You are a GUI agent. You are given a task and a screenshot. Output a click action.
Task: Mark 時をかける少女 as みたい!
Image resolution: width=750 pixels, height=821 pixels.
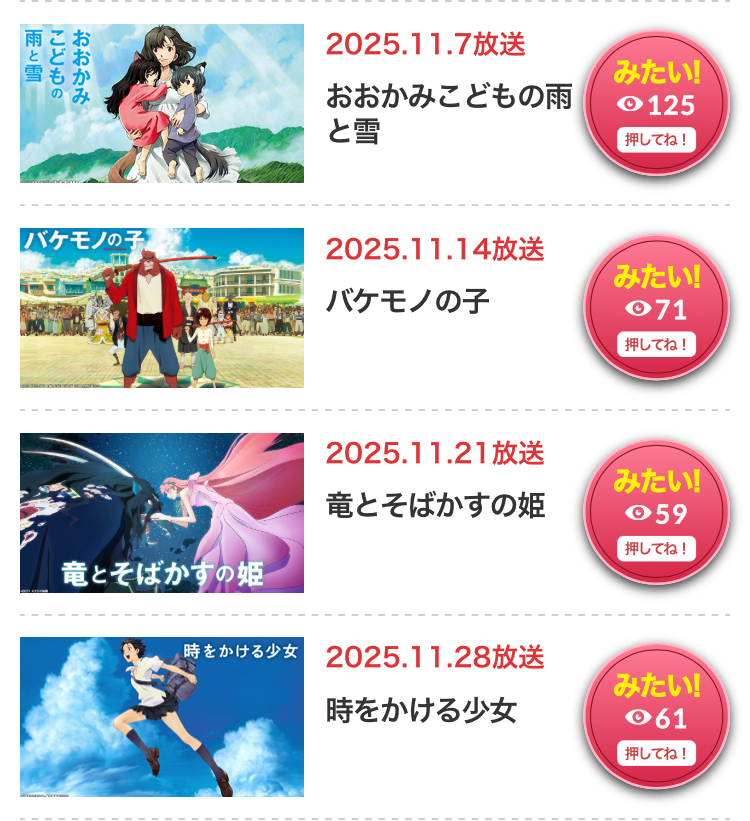tap(656, 717)
